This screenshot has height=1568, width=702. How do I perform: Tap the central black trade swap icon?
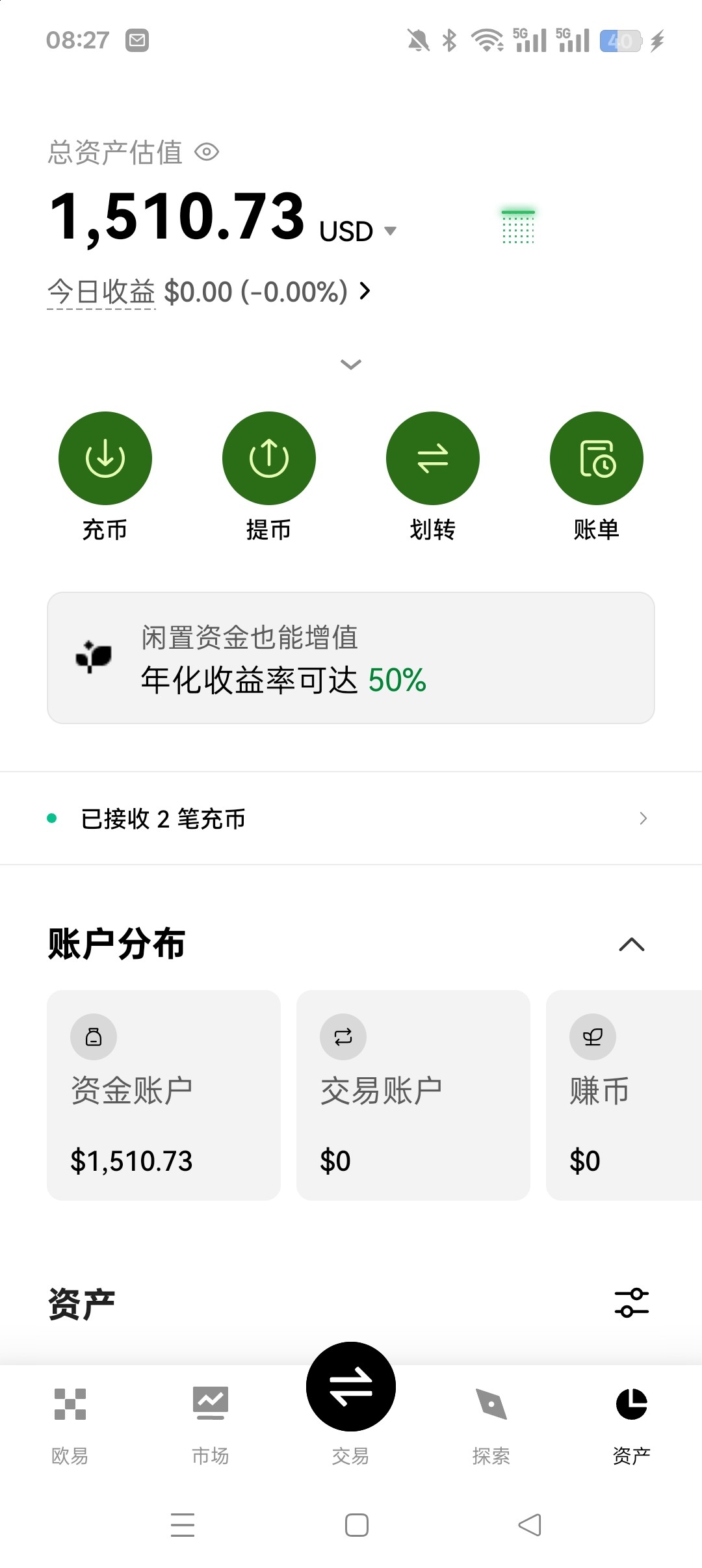350,1385
